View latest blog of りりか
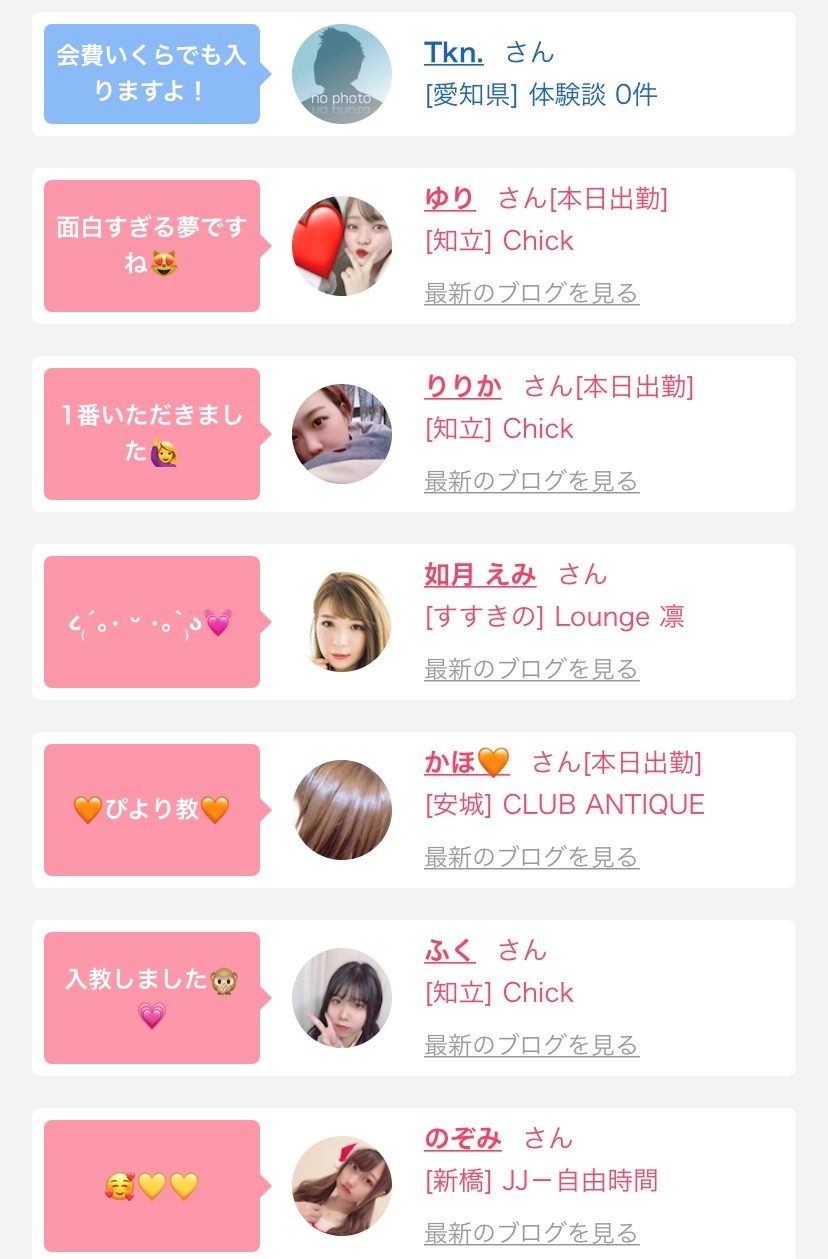The width and height of the screenshot is (828, 1259). 531,481
